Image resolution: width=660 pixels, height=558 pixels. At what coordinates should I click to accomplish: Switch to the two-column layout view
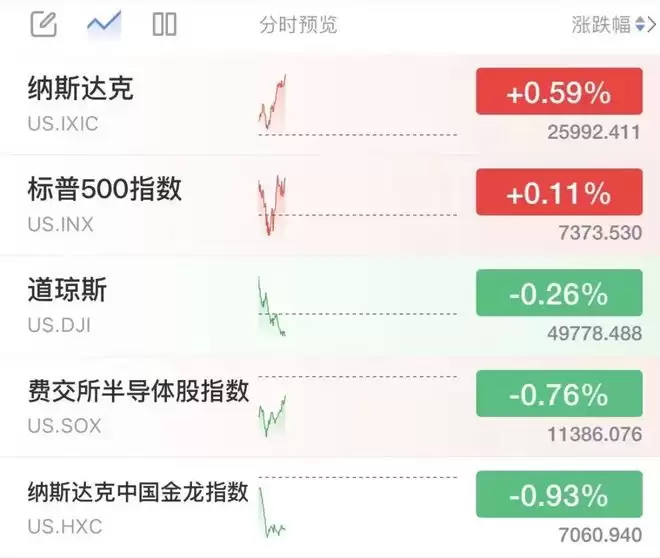(x=164, y=24)
